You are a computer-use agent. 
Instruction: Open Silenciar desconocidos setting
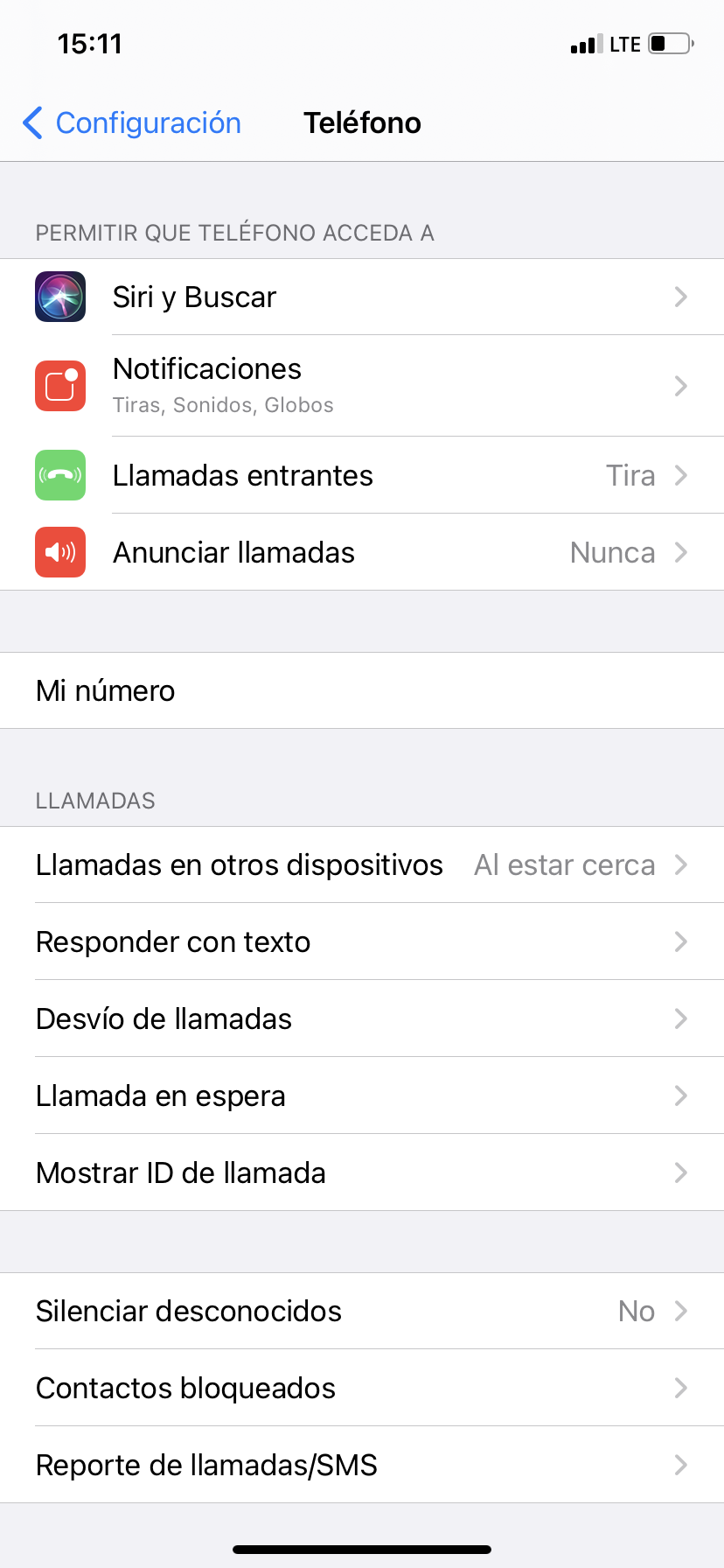pyautogui.click(x=362, y=1312)
